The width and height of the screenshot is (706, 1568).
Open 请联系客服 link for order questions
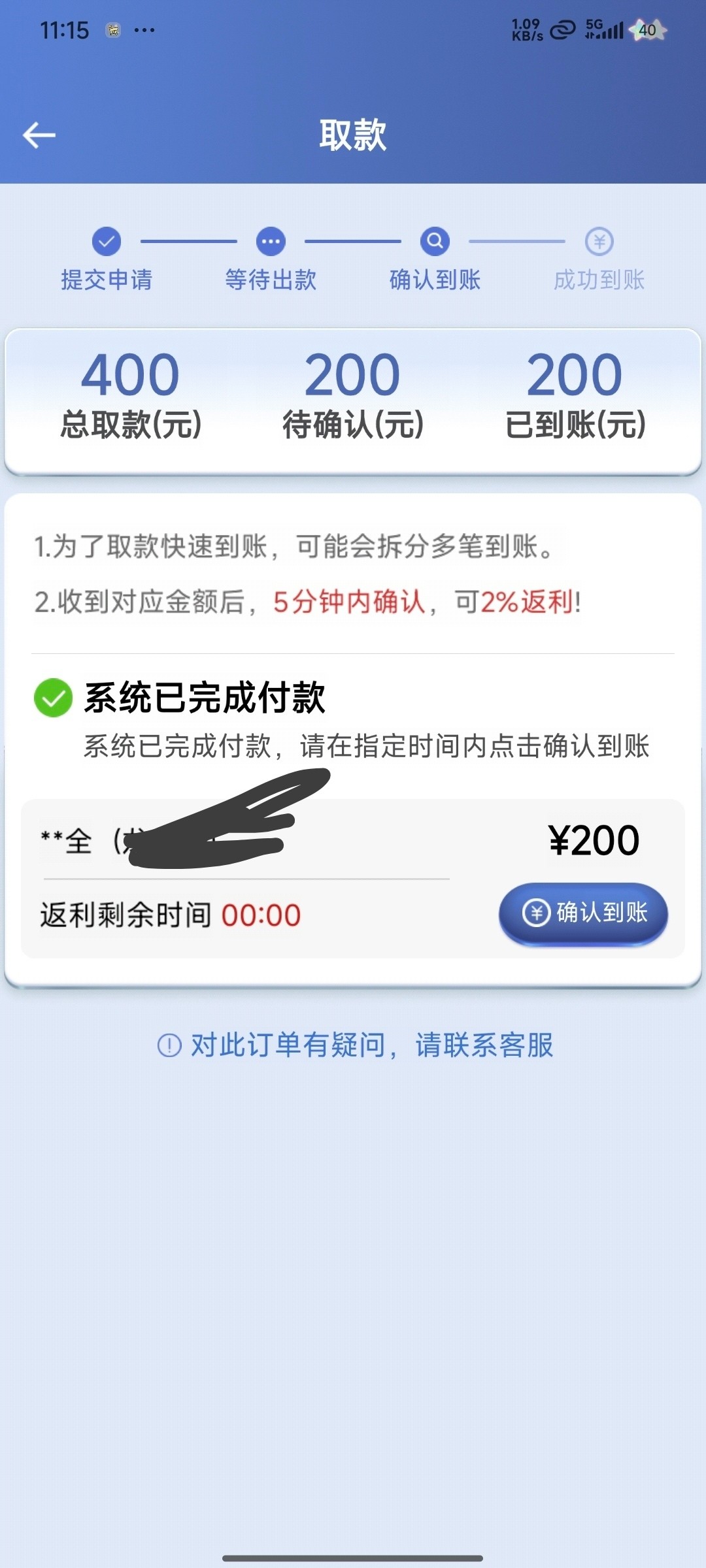point(484,1045)
